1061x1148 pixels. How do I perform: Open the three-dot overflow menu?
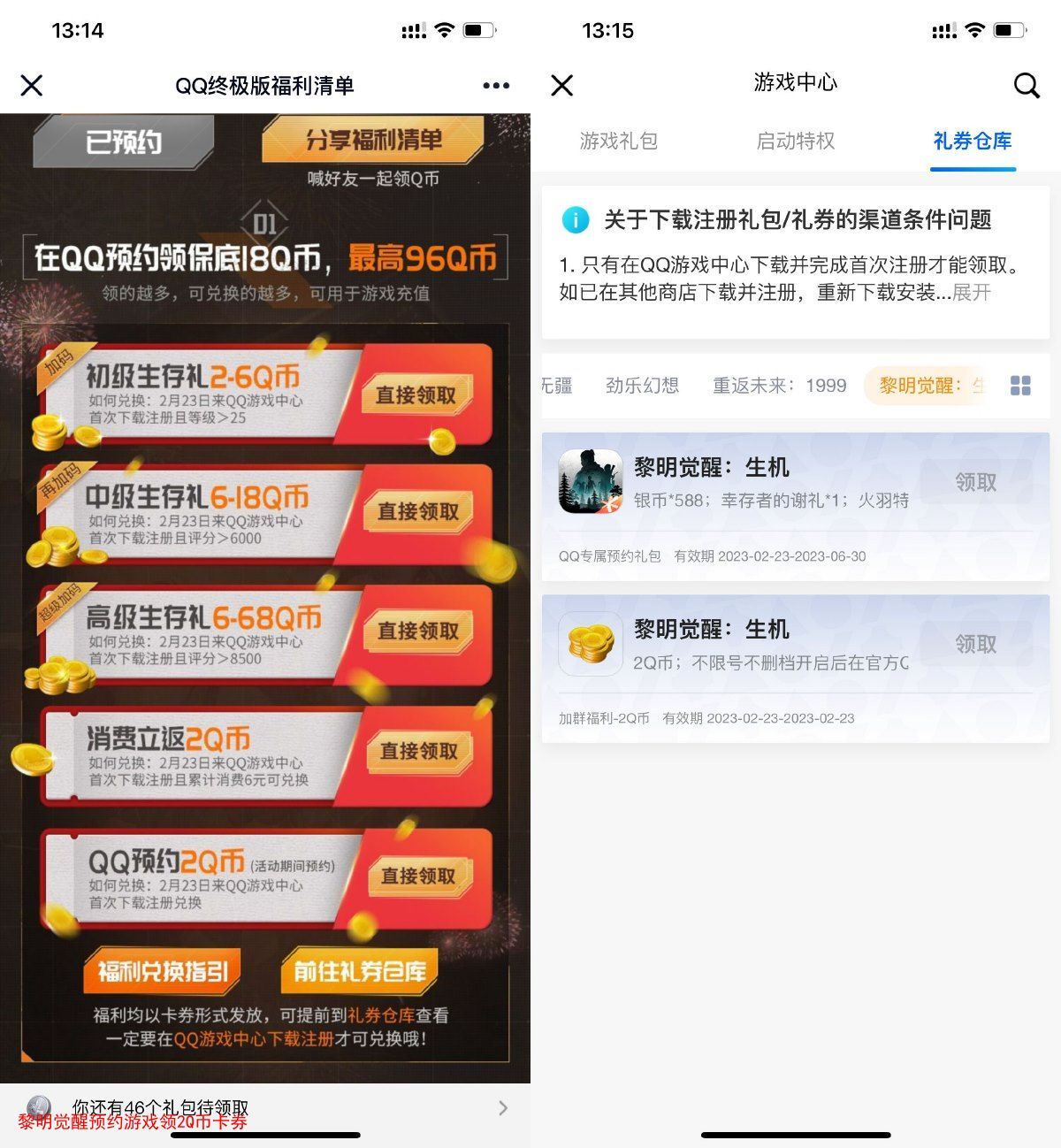pos(496,85)
